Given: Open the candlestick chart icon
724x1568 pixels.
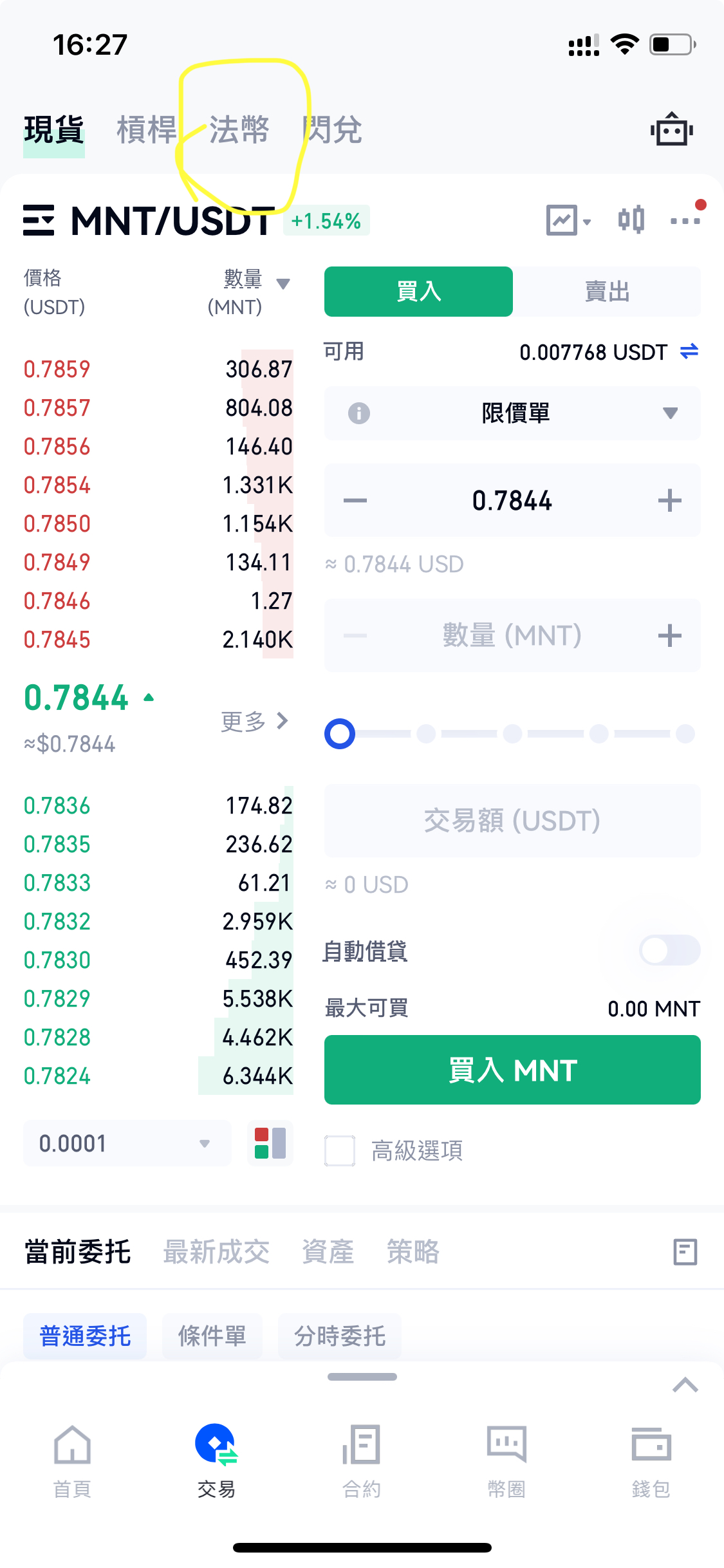Looking at the screenshot, I should [631, 220].
